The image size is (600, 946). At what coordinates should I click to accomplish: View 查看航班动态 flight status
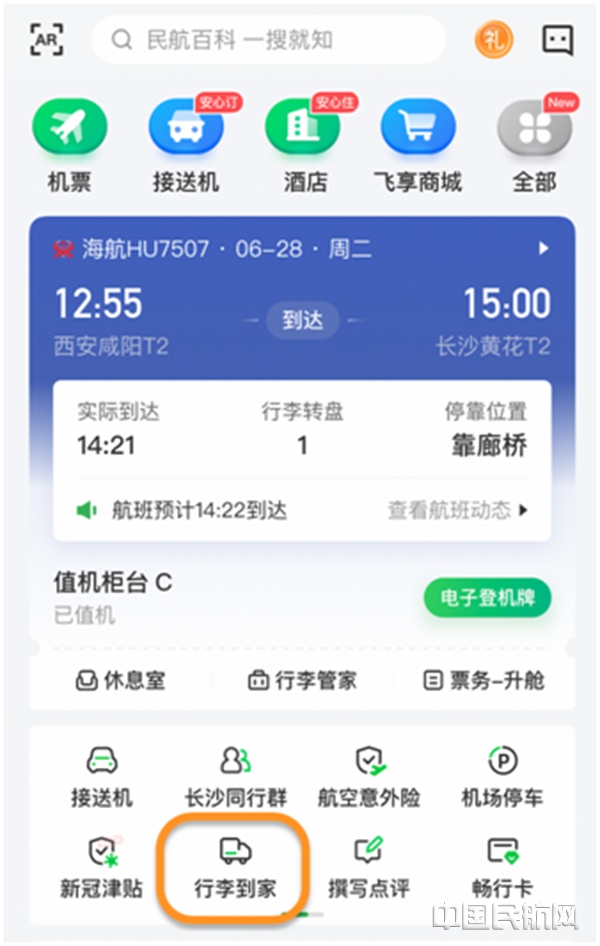[457, 511]
